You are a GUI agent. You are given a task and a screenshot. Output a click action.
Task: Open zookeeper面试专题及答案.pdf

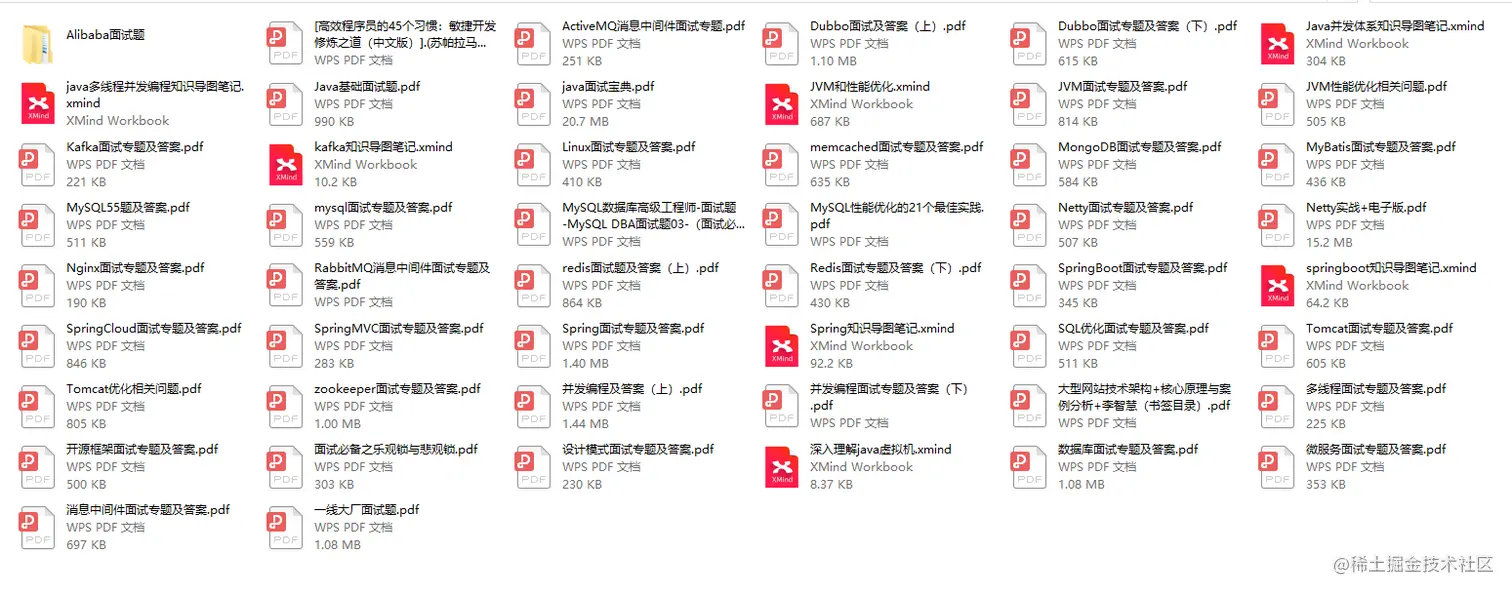point(285,406)
